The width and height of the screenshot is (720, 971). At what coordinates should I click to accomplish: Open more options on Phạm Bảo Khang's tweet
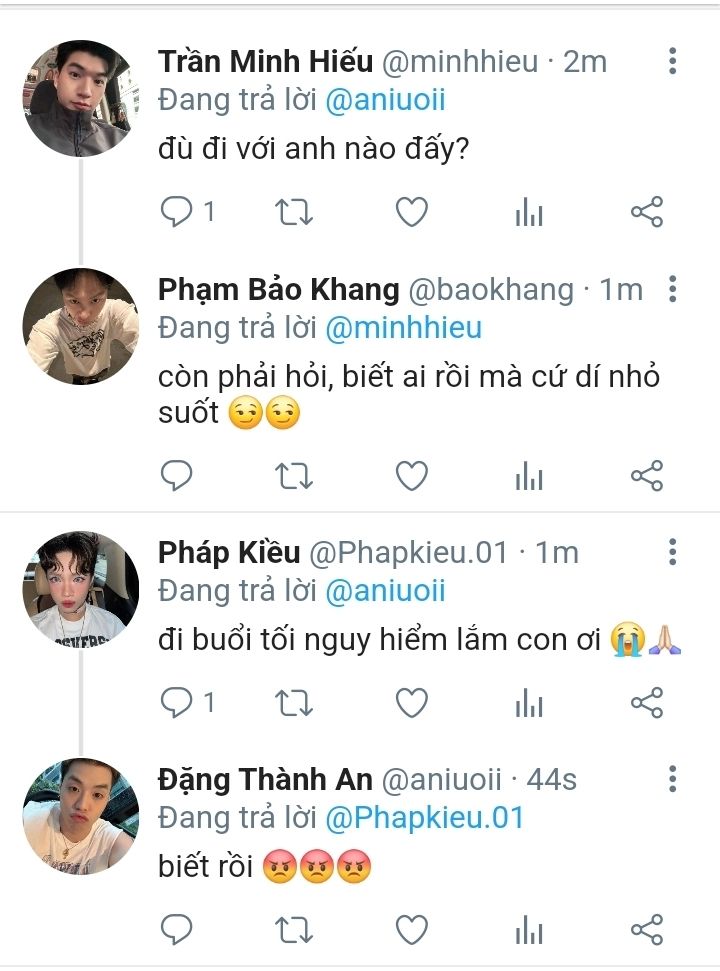673,290
